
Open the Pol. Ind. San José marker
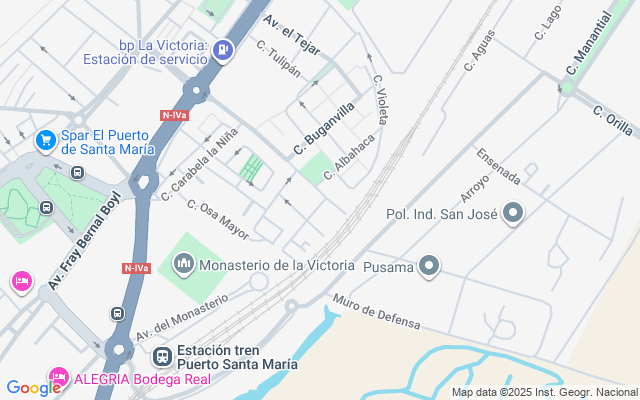[514, 214]
